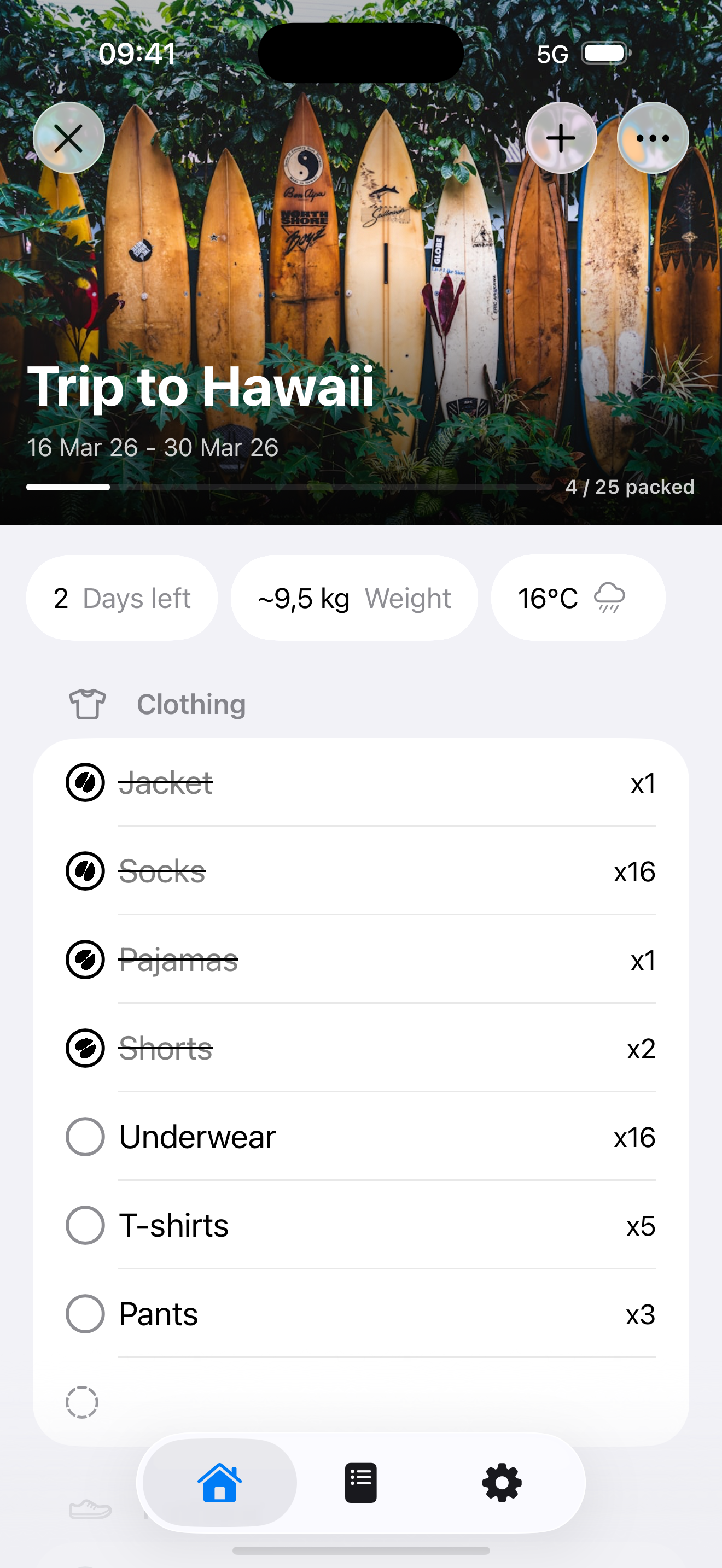This screenshot has height=1568, width=722.
Task: Uncheck the Shorts item
Action: click(x=85, y=1048)
